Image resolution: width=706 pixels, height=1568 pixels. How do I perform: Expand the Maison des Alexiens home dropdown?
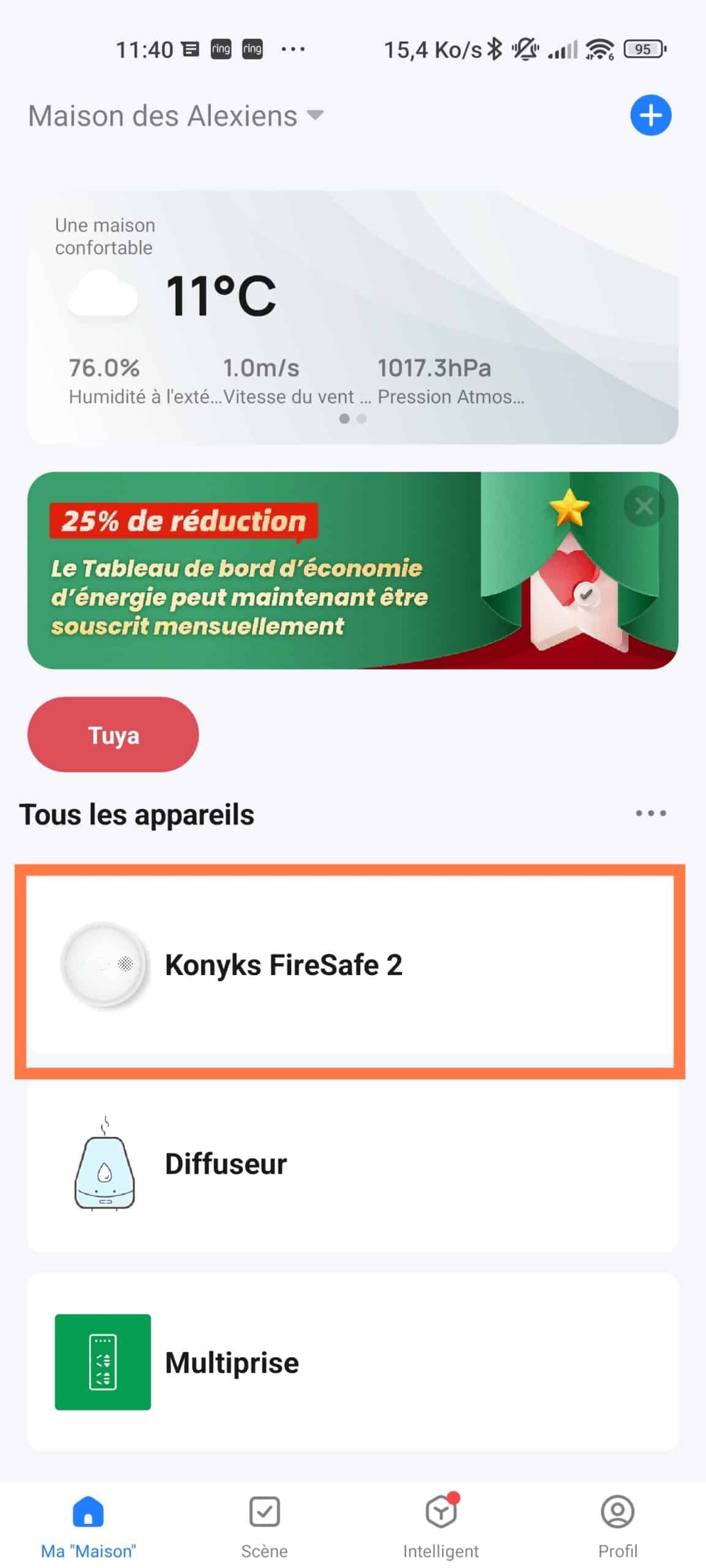pyautogui.click(x=175, y=115)
